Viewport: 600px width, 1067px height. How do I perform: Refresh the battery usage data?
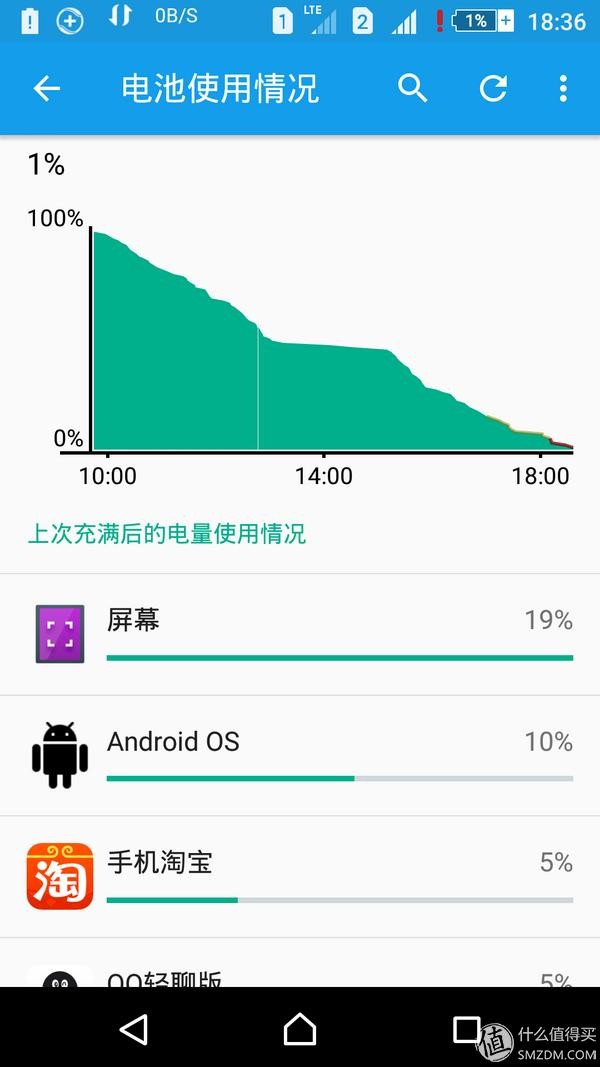coord(493,89)
